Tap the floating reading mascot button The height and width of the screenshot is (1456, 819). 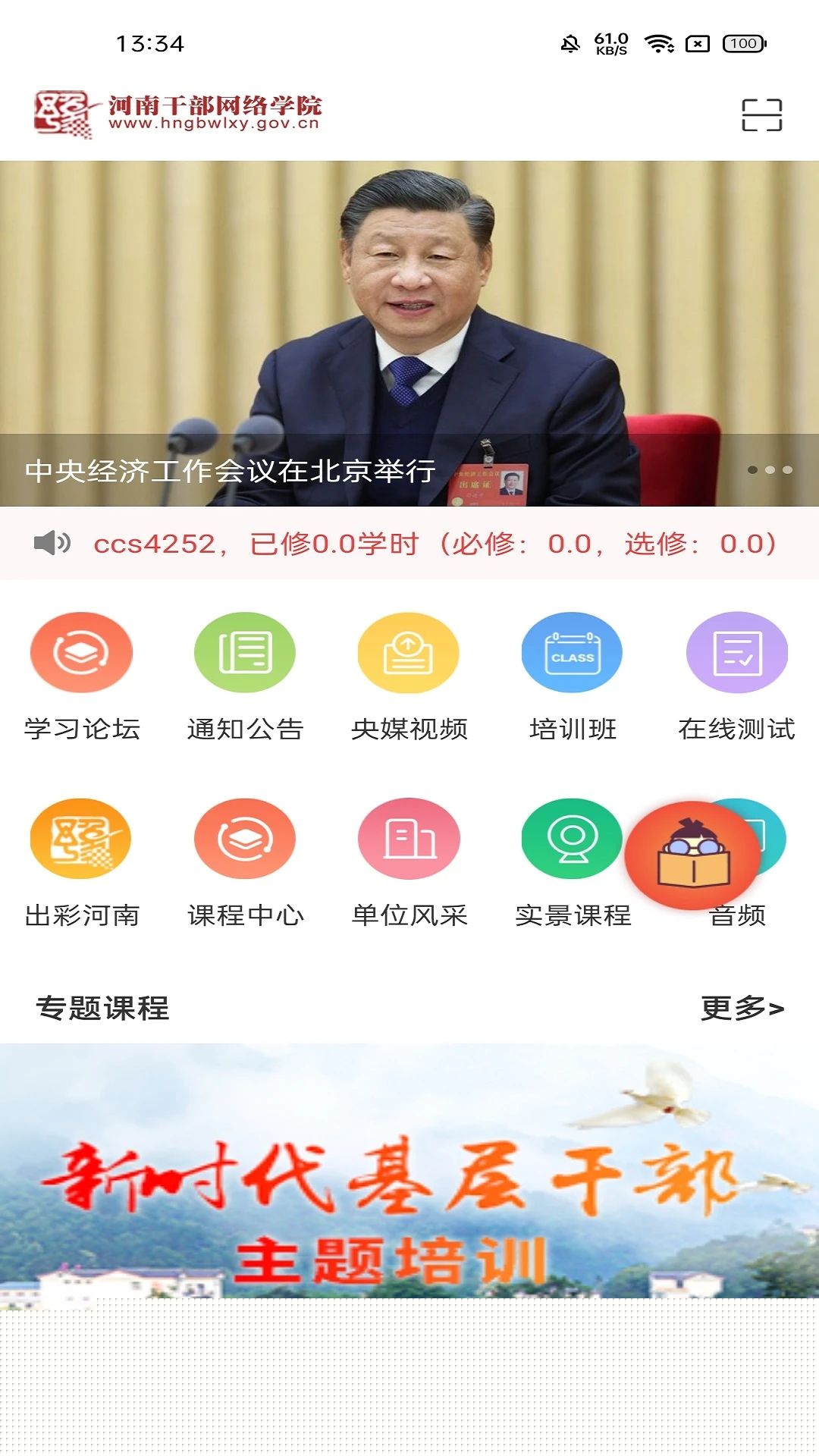689,853
